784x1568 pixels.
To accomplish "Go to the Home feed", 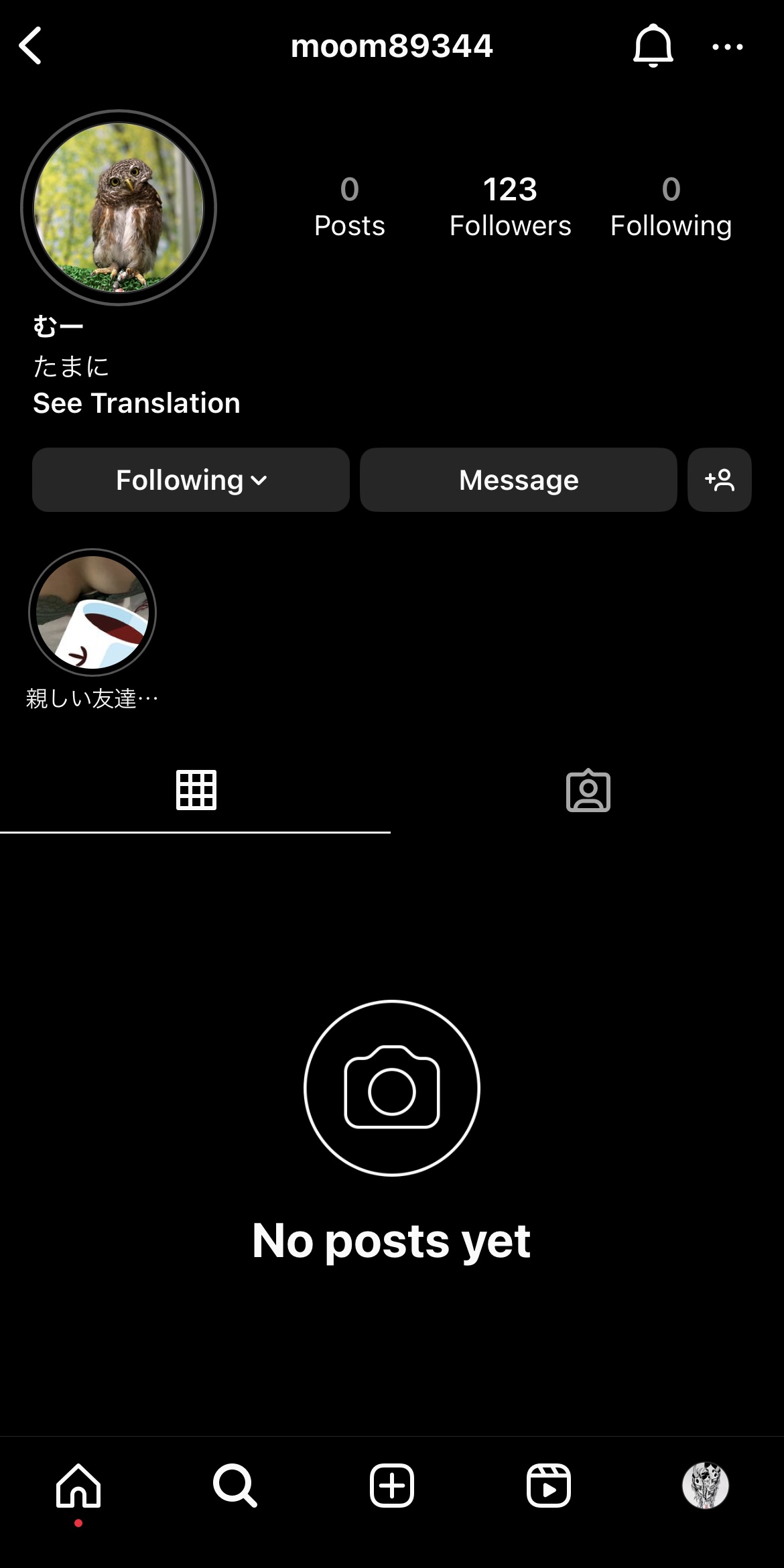I will 78,1485.
